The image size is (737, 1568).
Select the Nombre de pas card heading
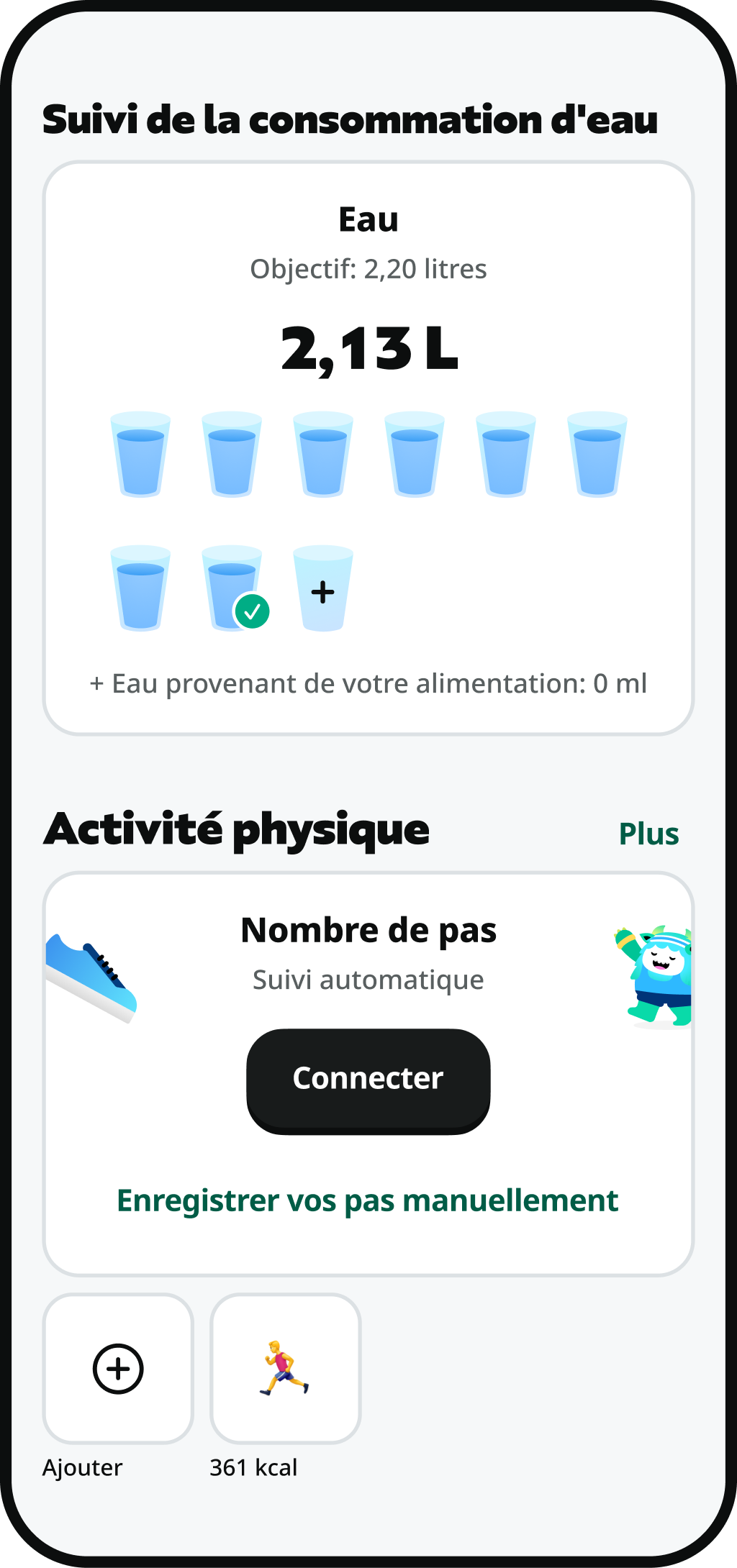368,929
